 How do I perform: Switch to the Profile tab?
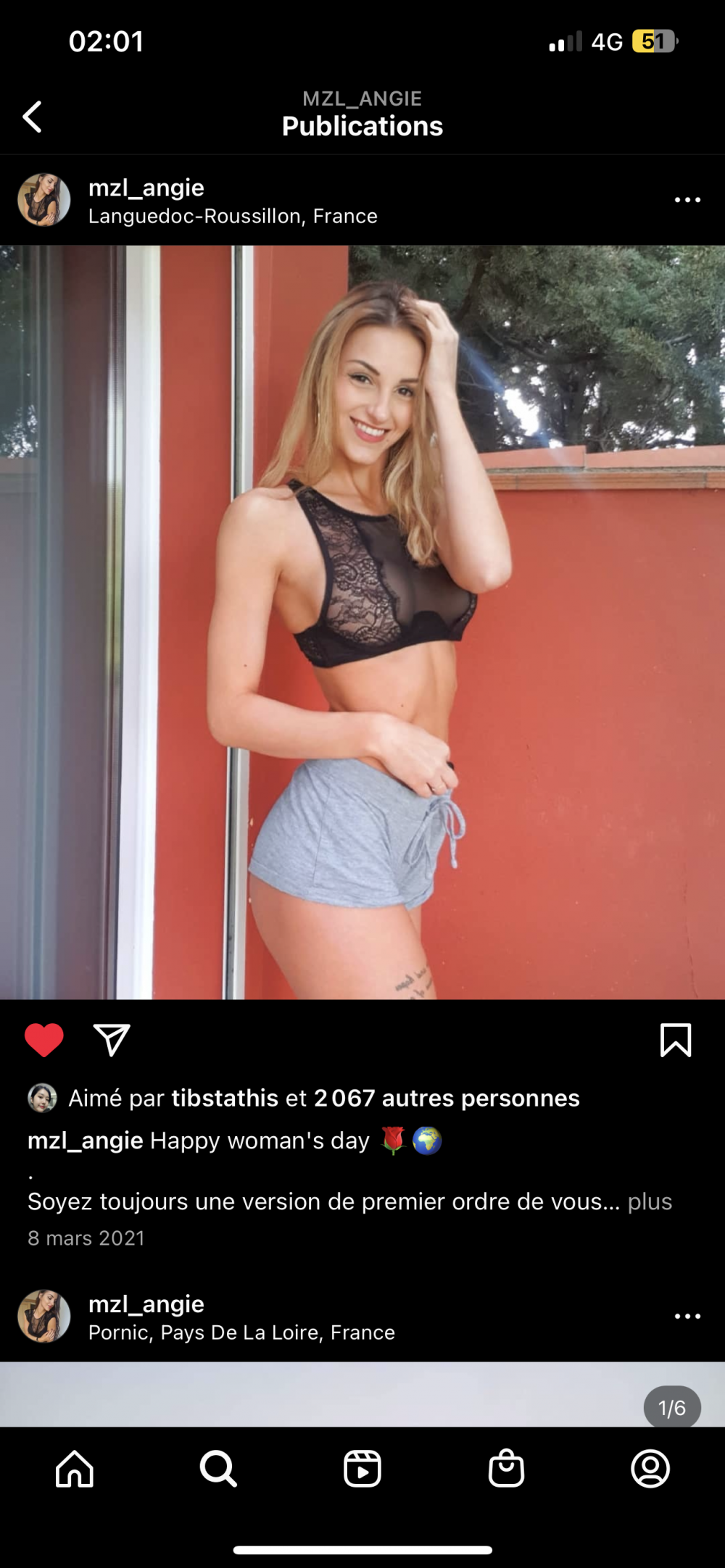pyautogui.click(x=650, y=1469)
